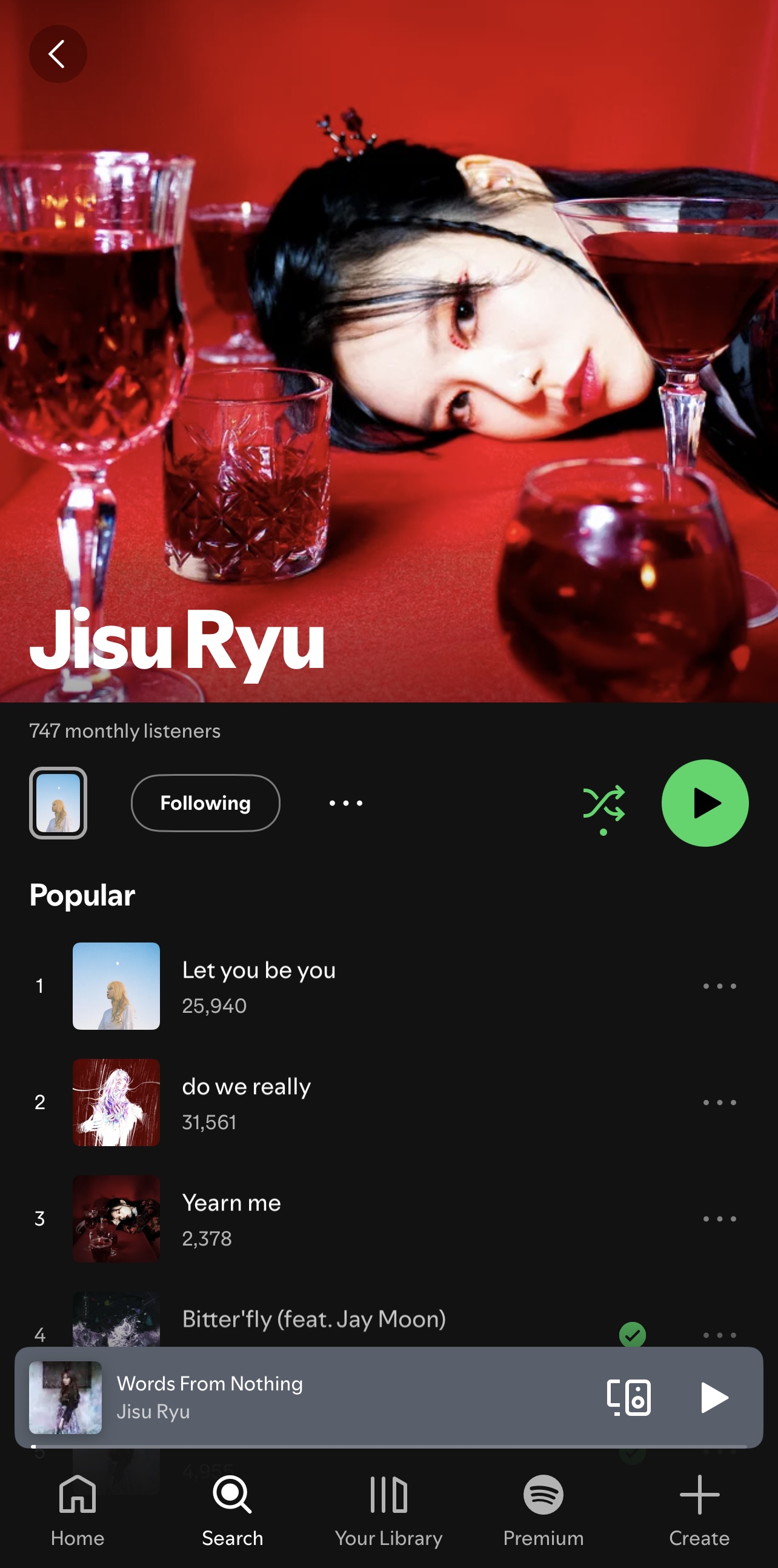Unfollow Jisu Ryu via the Following toggle
The image size is (778, 1568).
pyautogui.click(x=205, y=803)
